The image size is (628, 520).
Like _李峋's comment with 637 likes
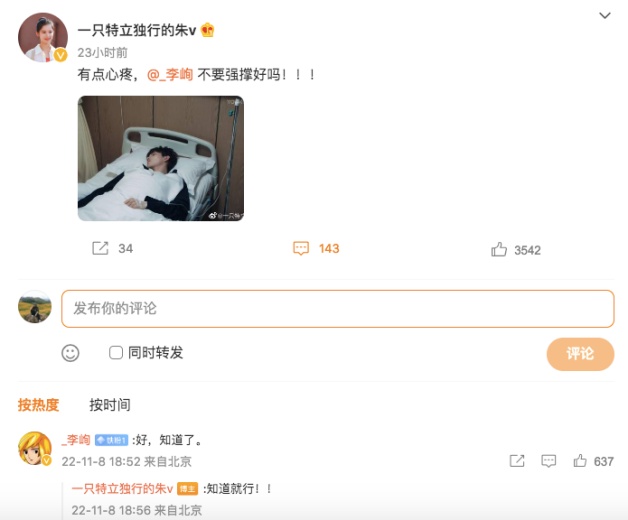581,461
